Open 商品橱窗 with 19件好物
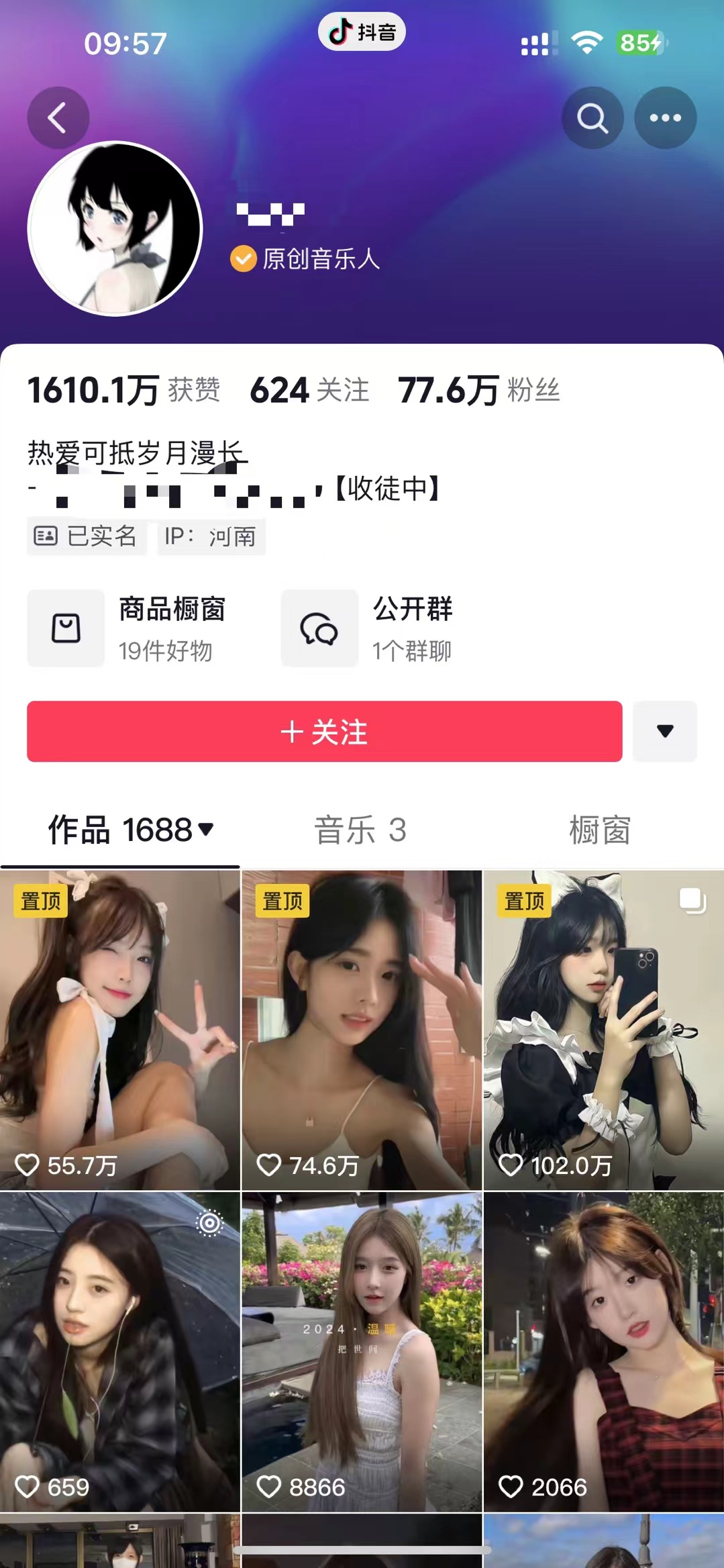 click(127, 628)
